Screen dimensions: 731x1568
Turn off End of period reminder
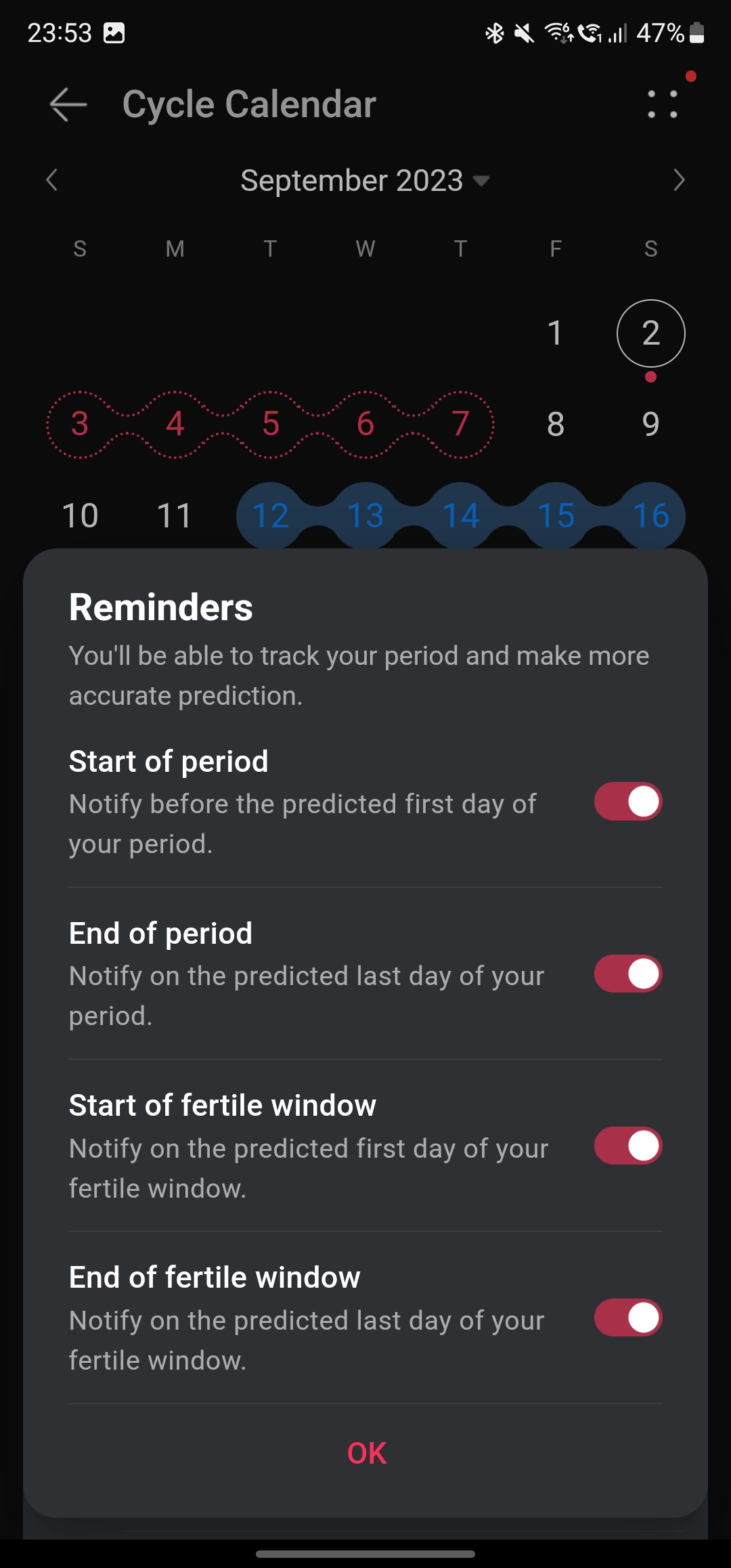click(x=628, y=974)
